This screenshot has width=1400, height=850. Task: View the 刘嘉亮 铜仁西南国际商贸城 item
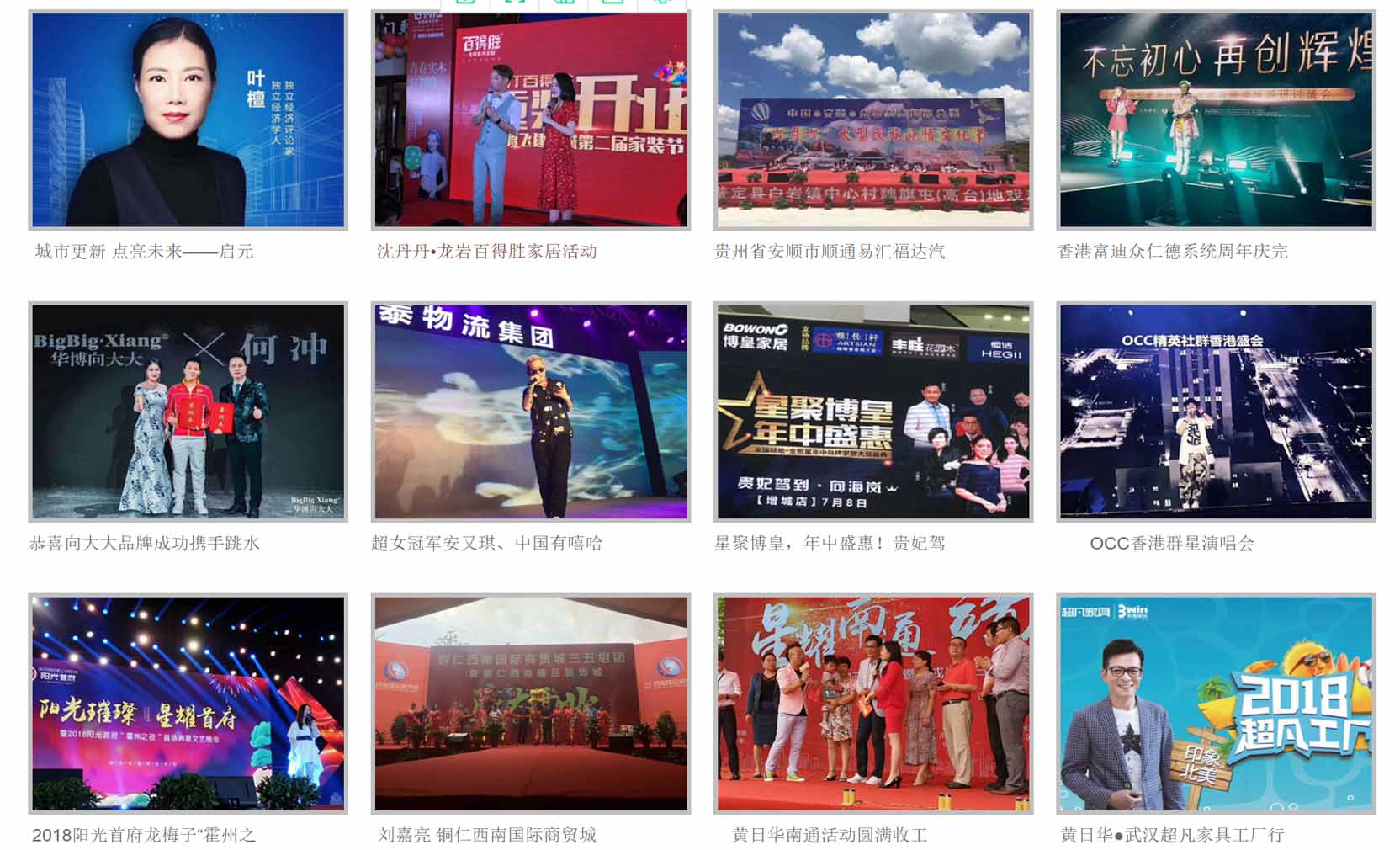[530, 704]
